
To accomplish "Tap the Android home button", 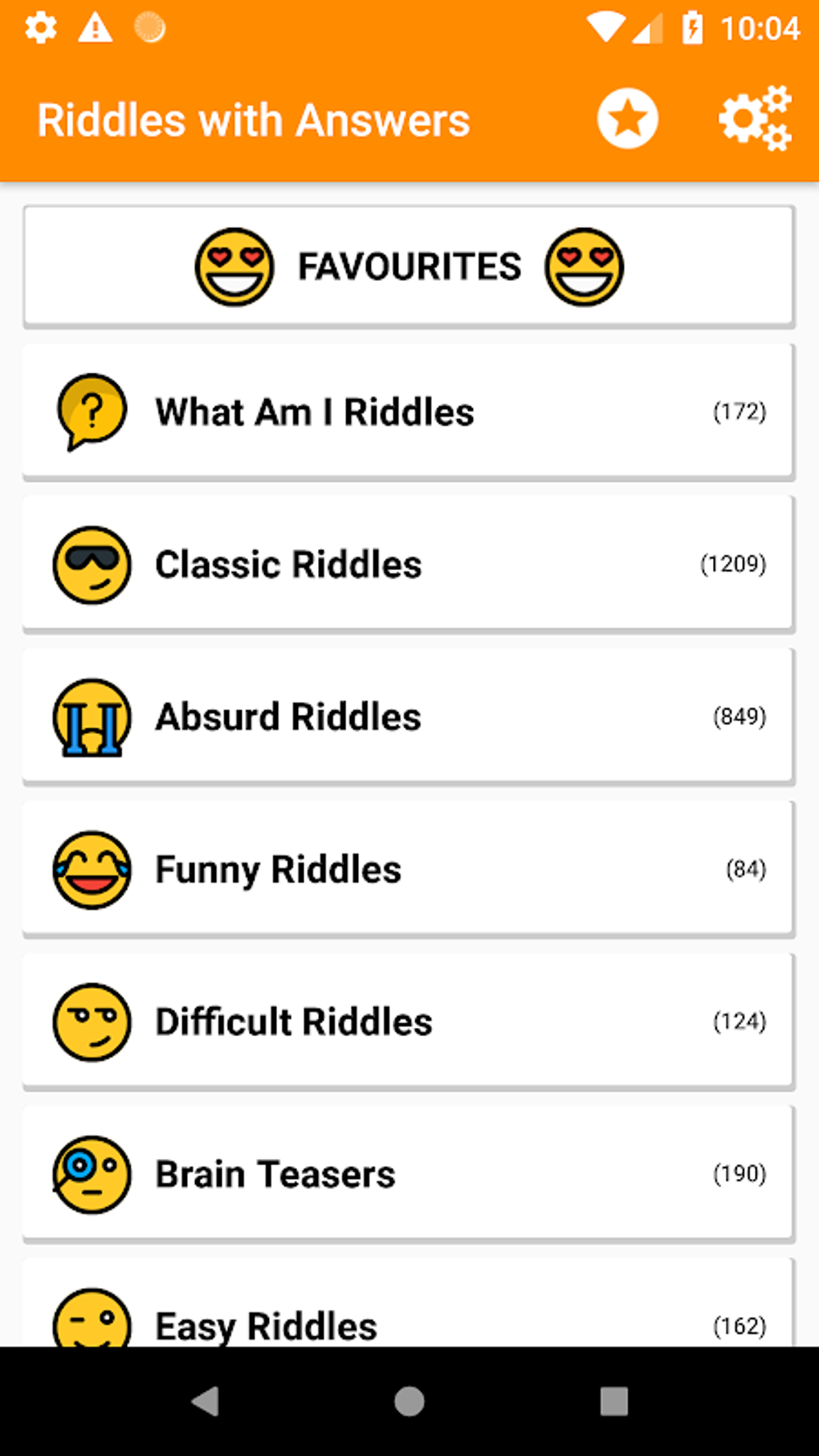I will [409, 1401].
